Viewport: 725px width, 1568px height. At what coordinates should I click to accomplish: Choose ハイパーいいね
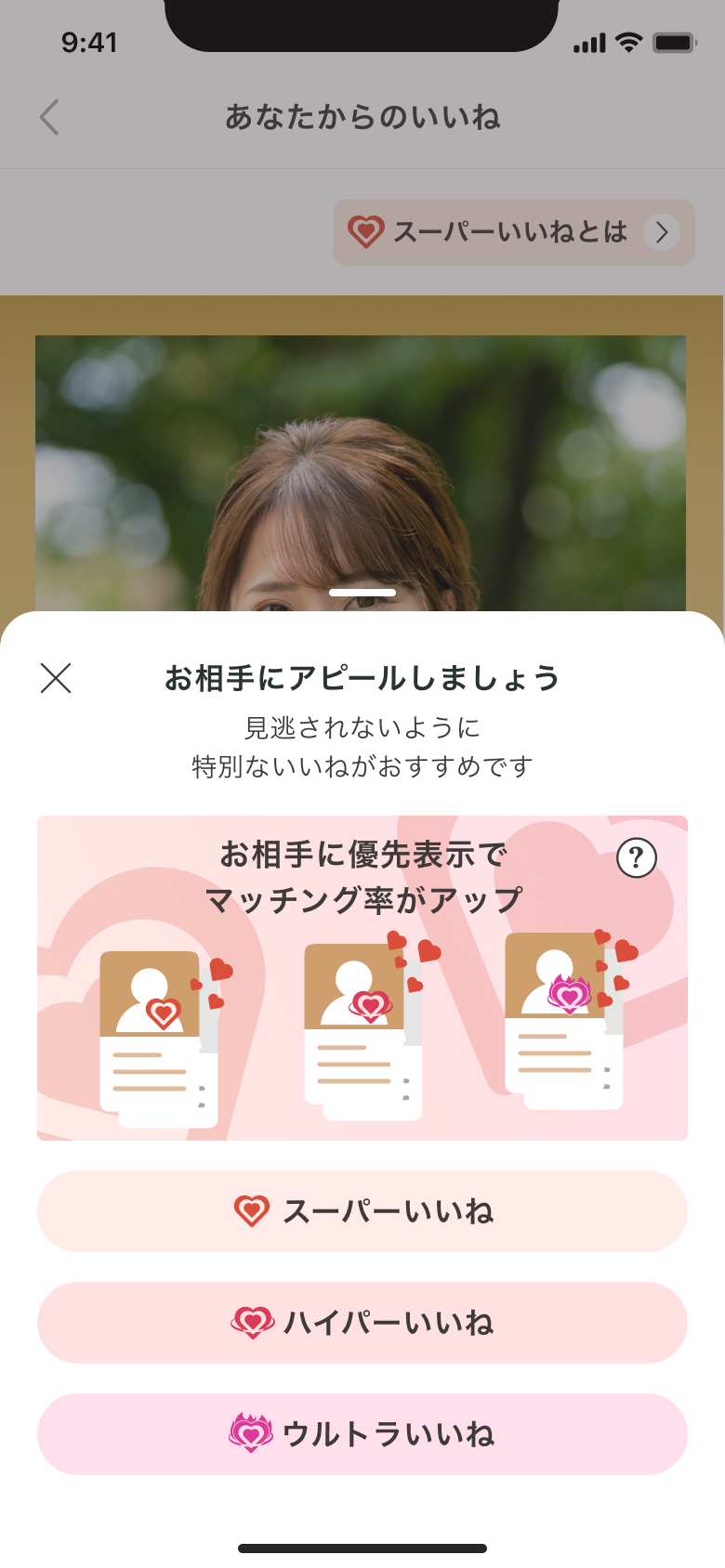point(362,1323)
